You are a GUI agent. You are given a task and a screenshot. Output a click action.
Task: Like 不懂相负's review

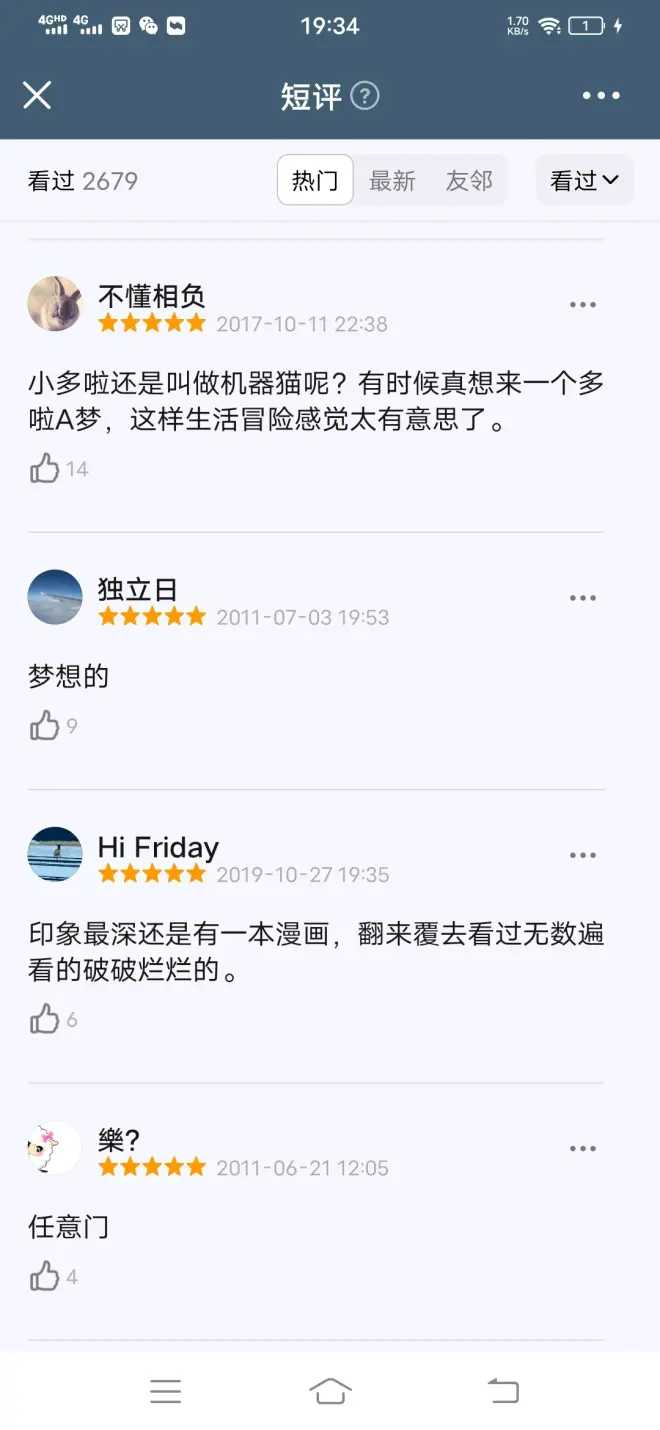click(45, 468)
